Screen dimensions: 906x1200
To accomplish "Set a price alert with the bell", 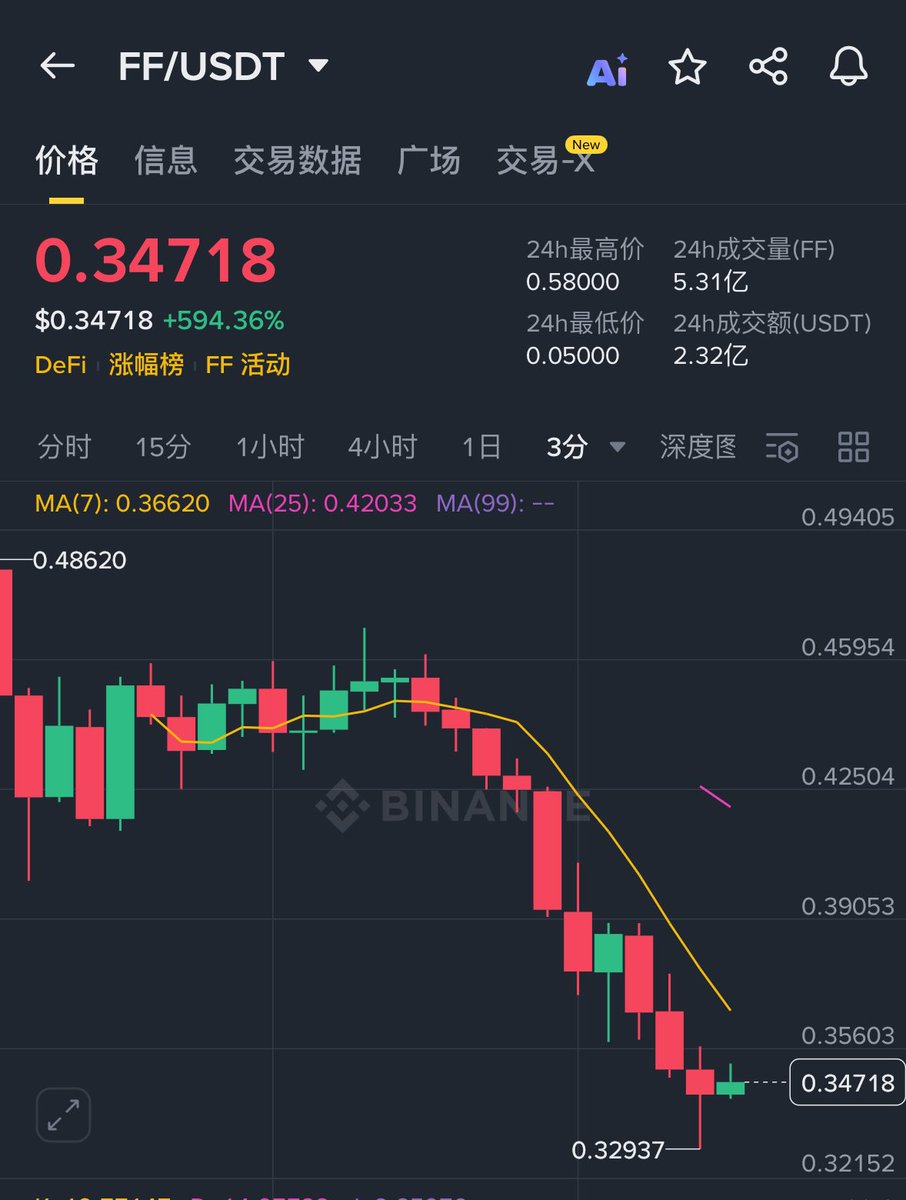I will 849,67.
